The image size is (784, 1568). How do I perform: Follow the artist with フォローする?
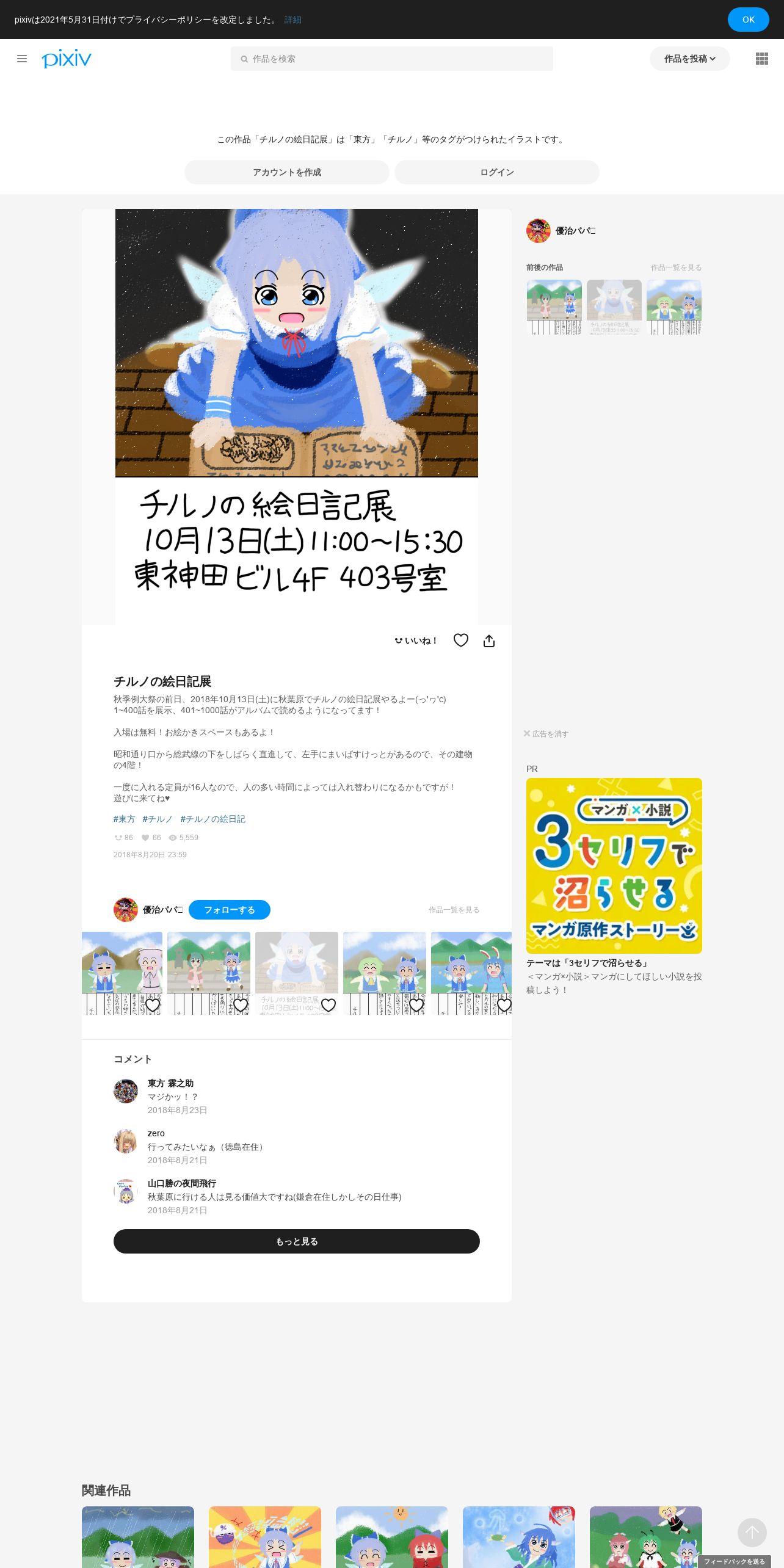click(230, 910)
